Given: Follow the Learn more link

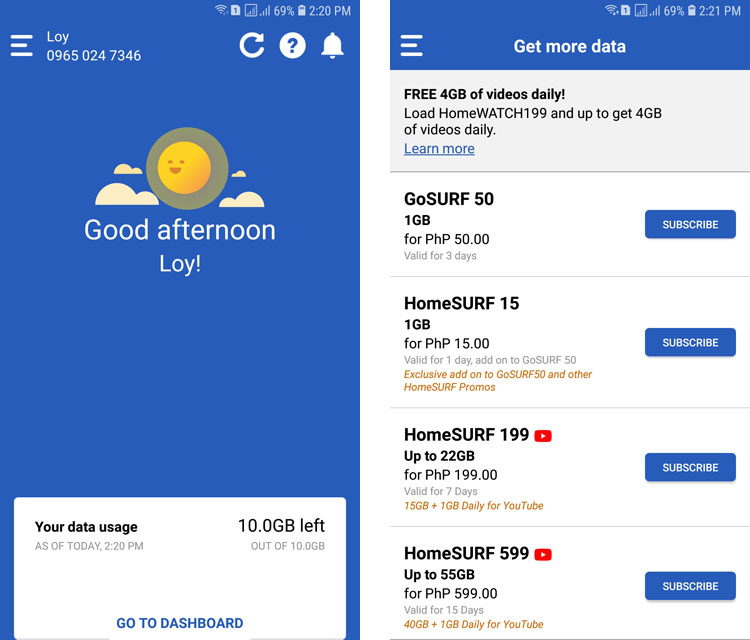Looking at the screenshot, I should (x=439, y=149).
